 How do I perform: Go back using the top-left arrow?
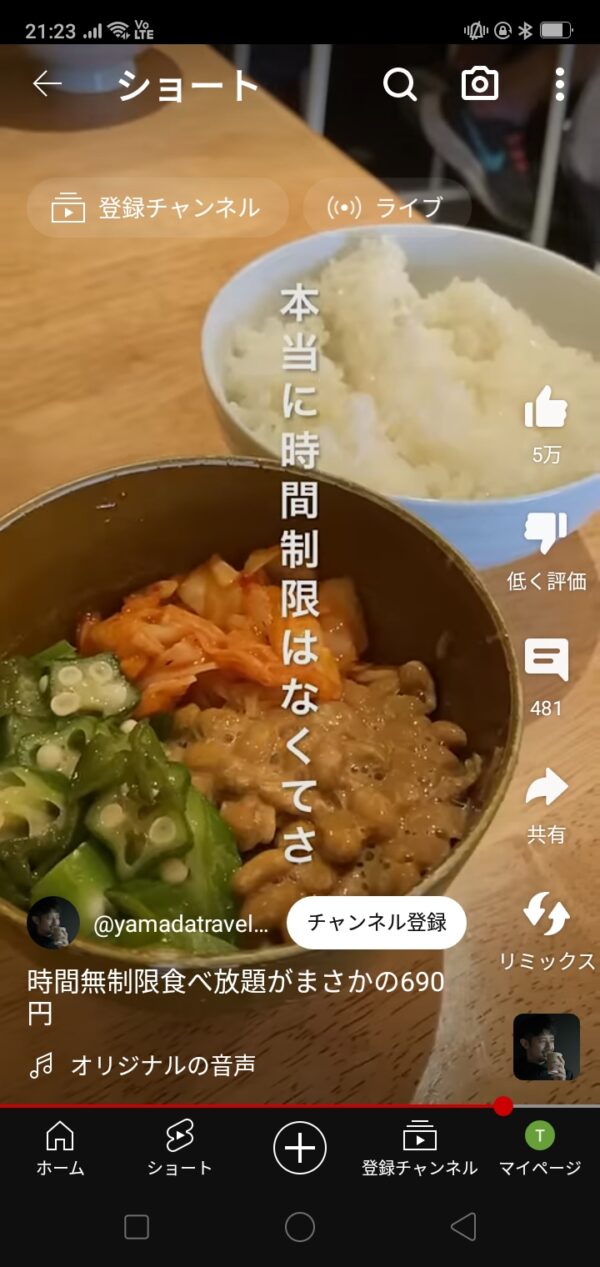(x=47, y=84)
